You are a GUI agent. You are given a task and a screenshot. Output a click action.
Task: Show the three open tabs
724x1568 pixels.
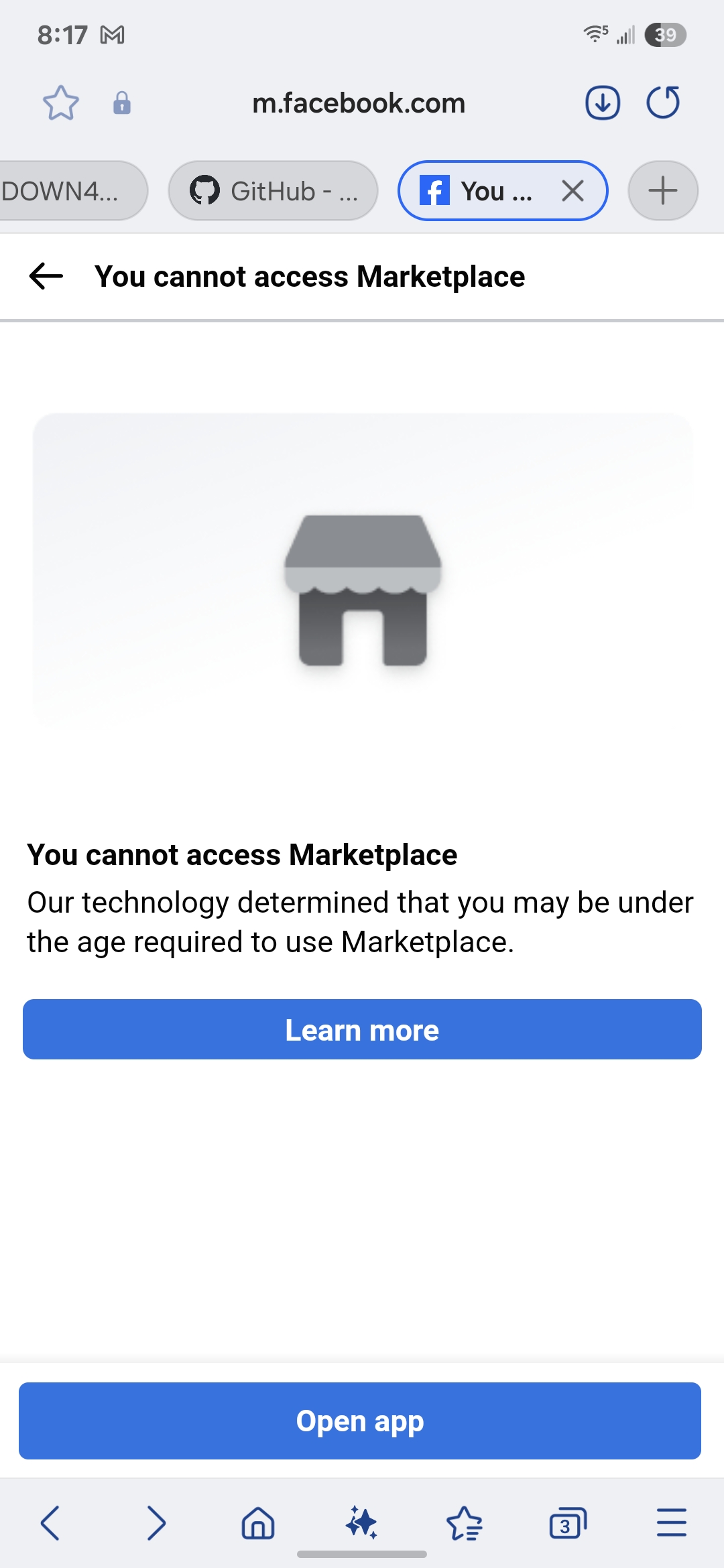point(567,1523)
